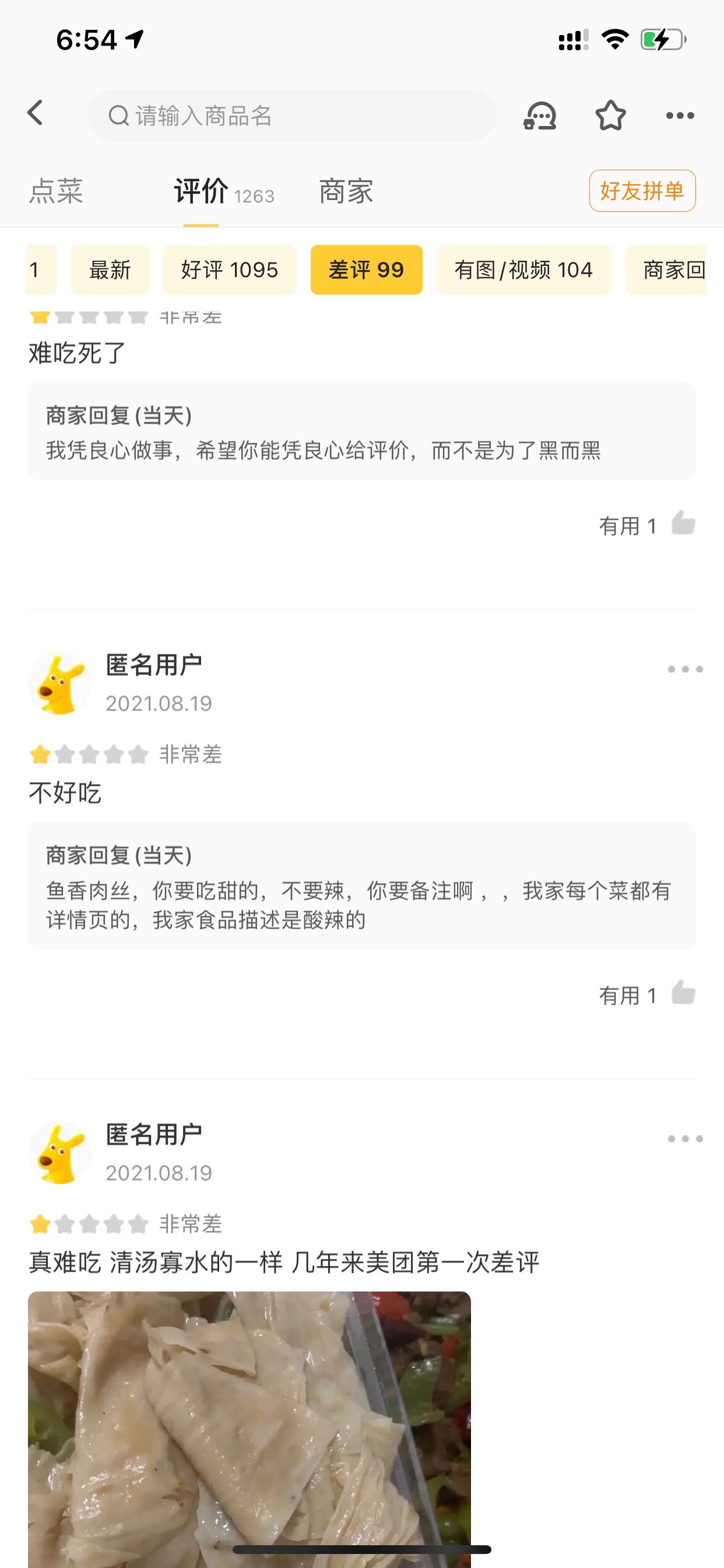724x1568 pixels.
Task: Filter reviews by 最新
Action: pos(110,269)
